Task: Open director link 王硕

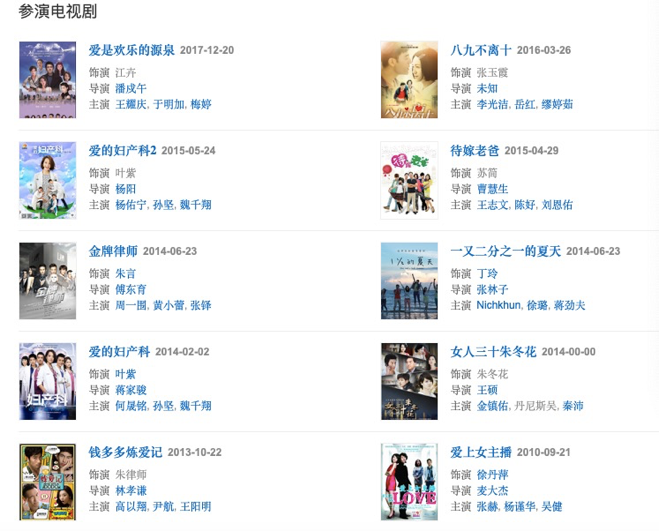Action: [487, 390]
